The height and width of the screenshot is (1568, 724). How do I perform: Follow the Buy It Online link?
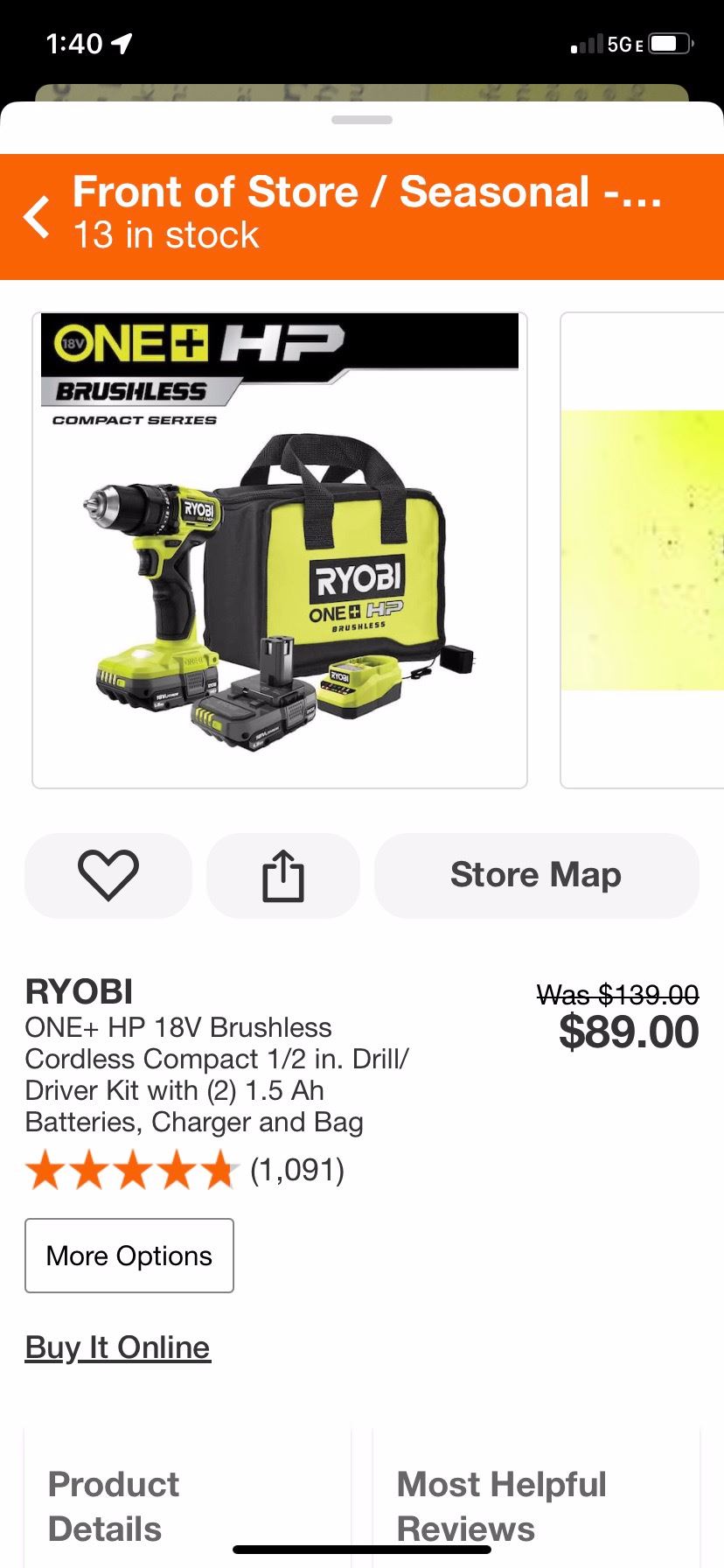117,1347
